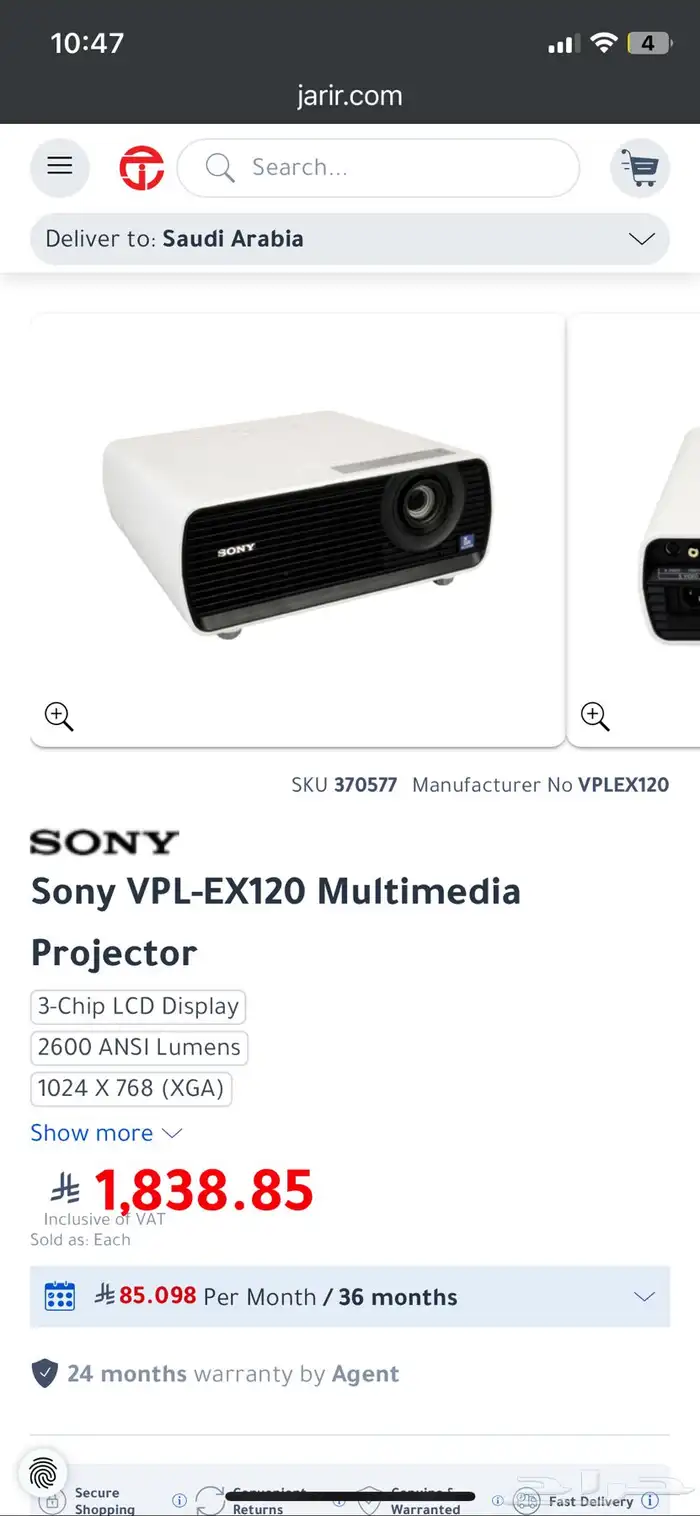Open Secure Shopping info icon
The width and height of the screenshot is (700, 1516).
179,1500
